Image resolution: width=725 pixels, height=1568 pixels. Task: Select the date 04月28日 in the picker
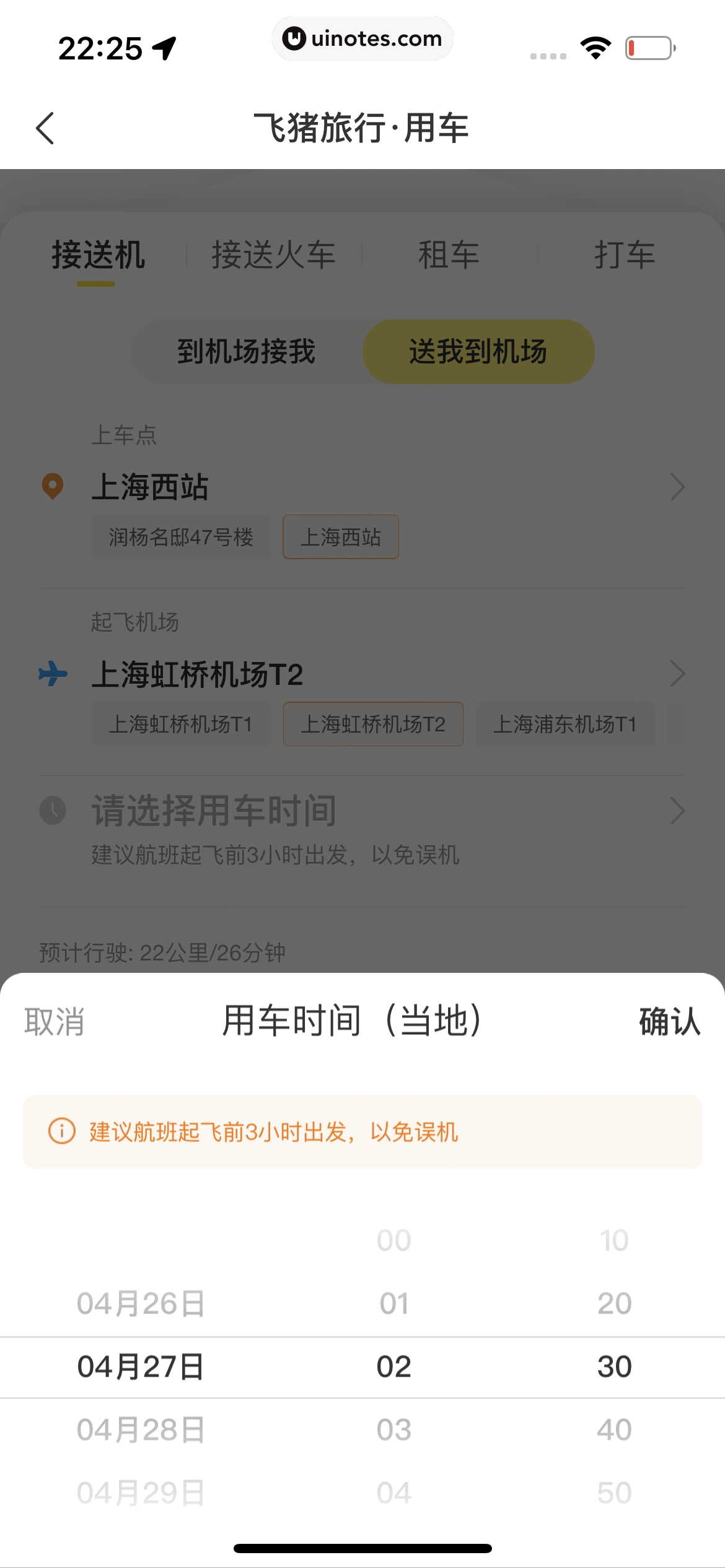click(x=141, y=1430)
